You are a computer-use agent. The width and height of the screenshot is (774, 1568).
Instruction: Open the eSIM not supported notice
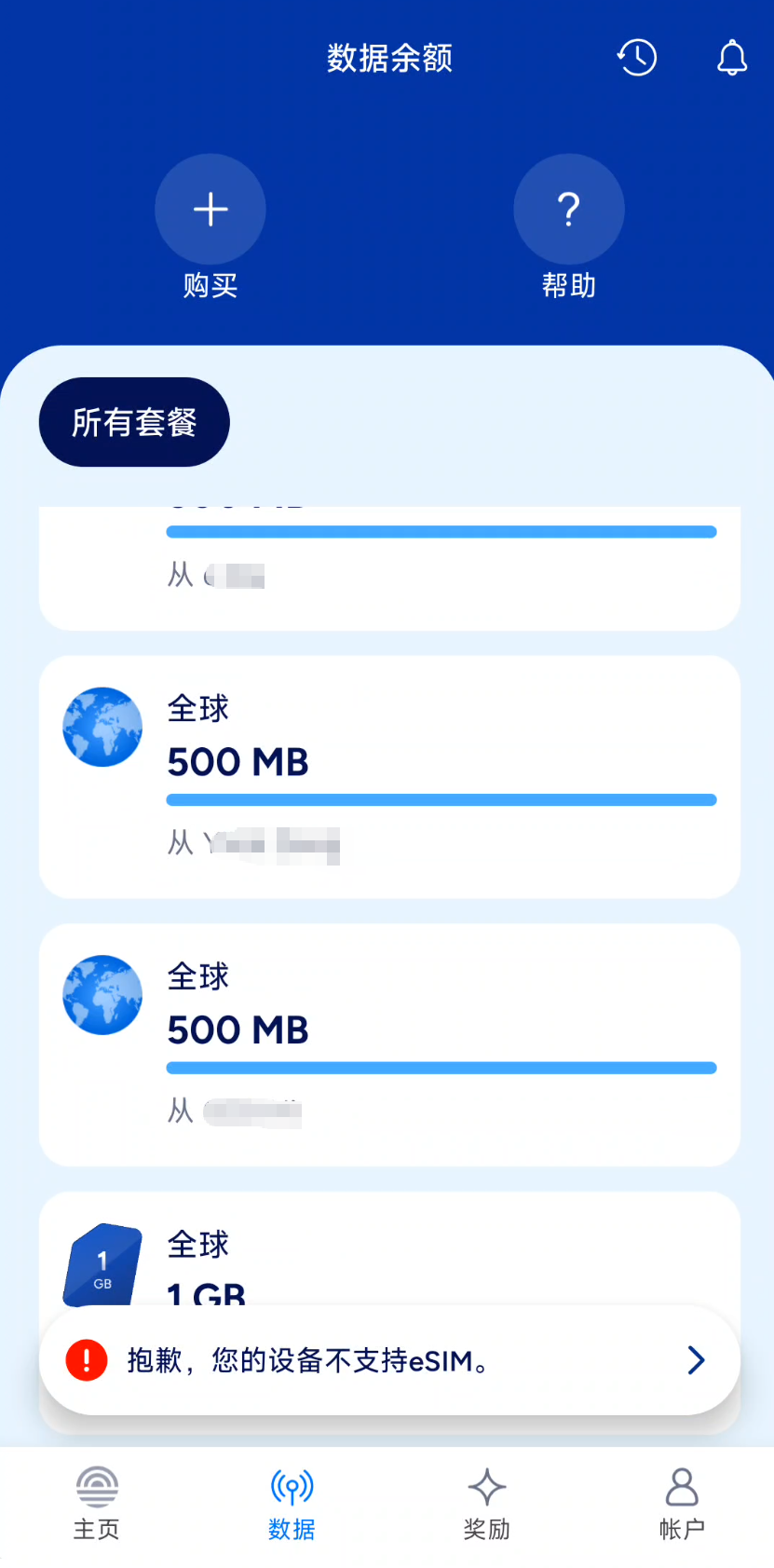coord(389,1360)
